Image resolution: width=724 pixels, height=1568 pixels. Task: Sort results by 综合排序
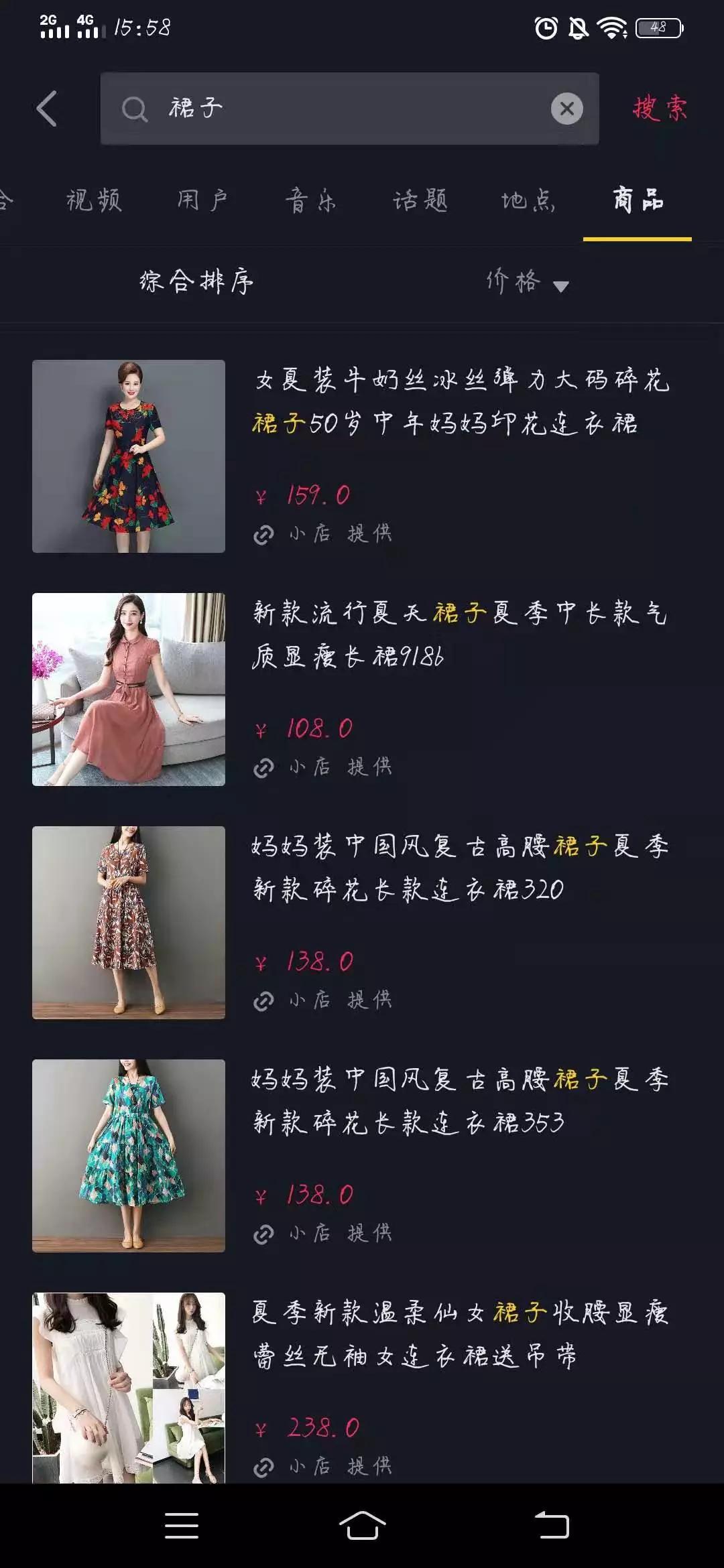[x=196, y=281]
